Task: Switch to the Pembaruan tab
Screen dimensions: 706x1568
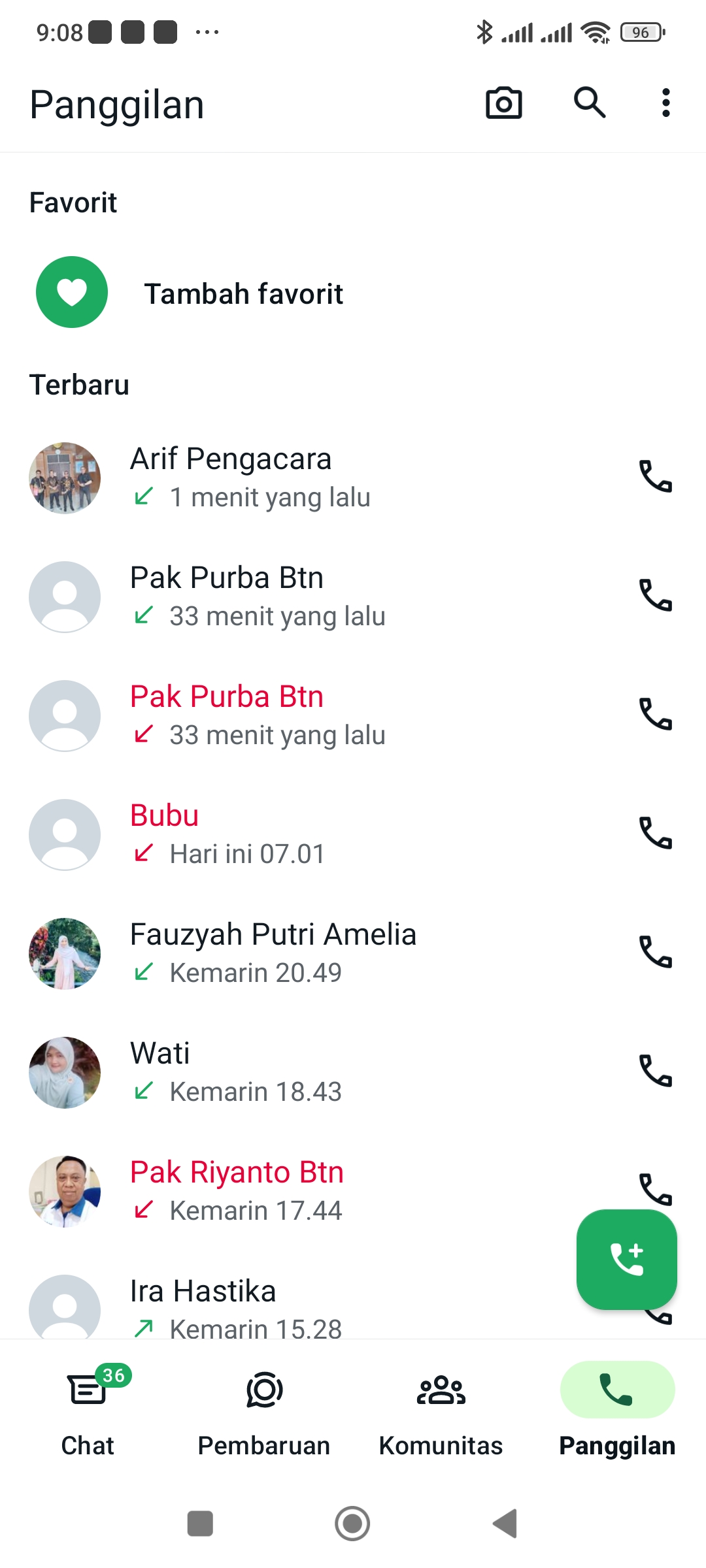Action: (x=264, y=1411)
